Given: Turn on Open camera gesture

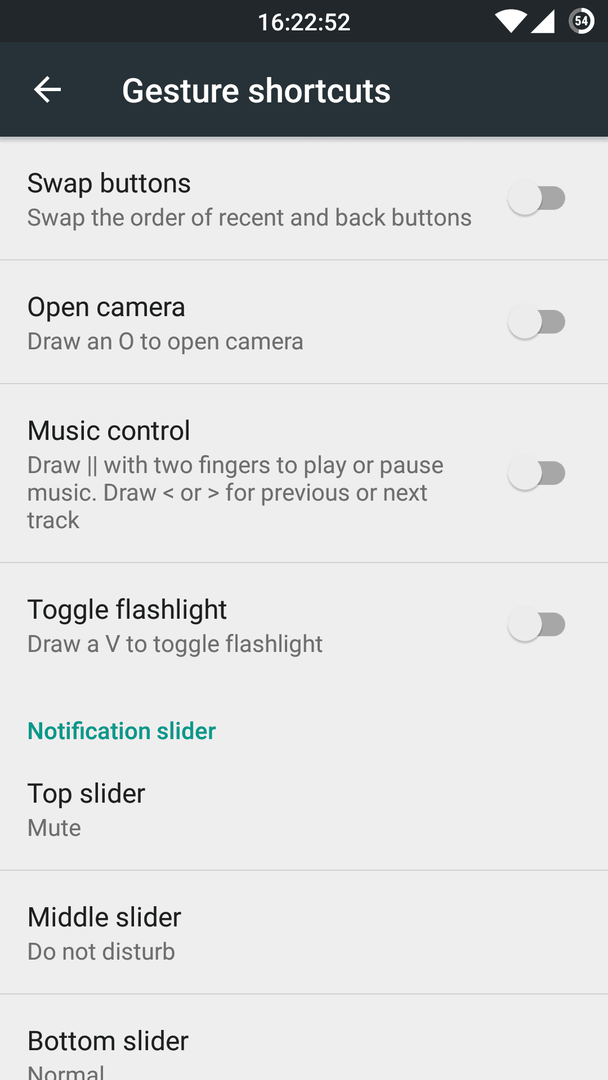Looking at the screenshot, I should click(x=536, y=322).
